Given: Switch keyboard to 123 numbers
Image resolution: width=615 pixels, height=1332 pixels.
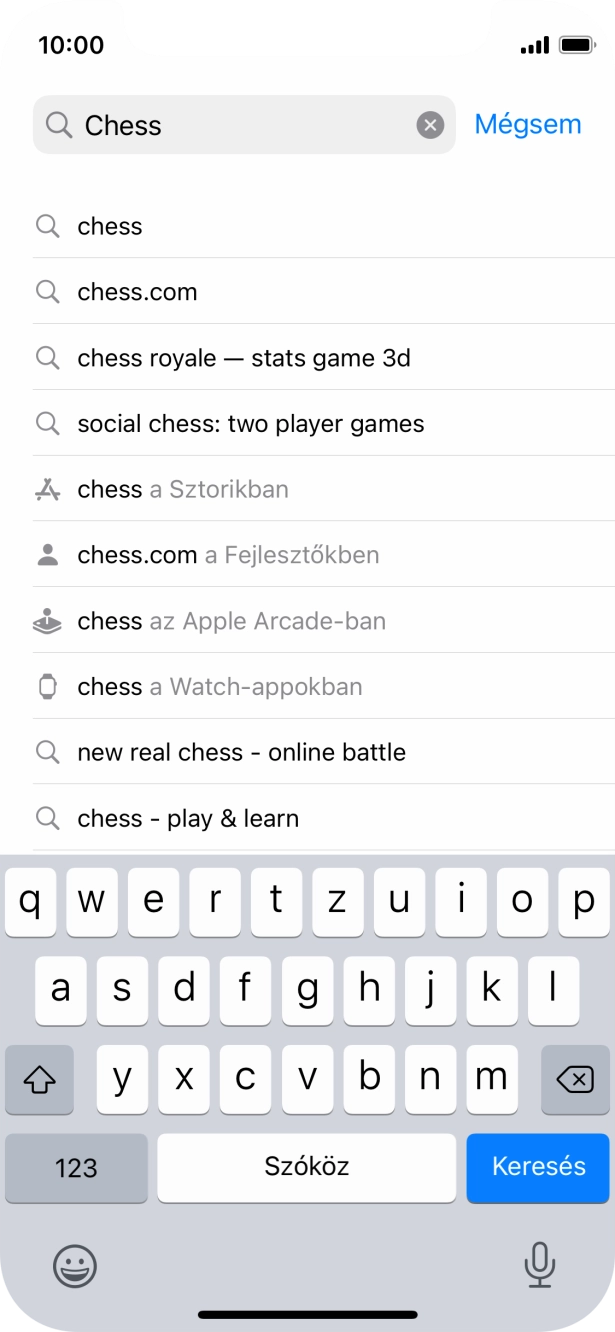Looking at the screenshot, I should [76, 1167].
